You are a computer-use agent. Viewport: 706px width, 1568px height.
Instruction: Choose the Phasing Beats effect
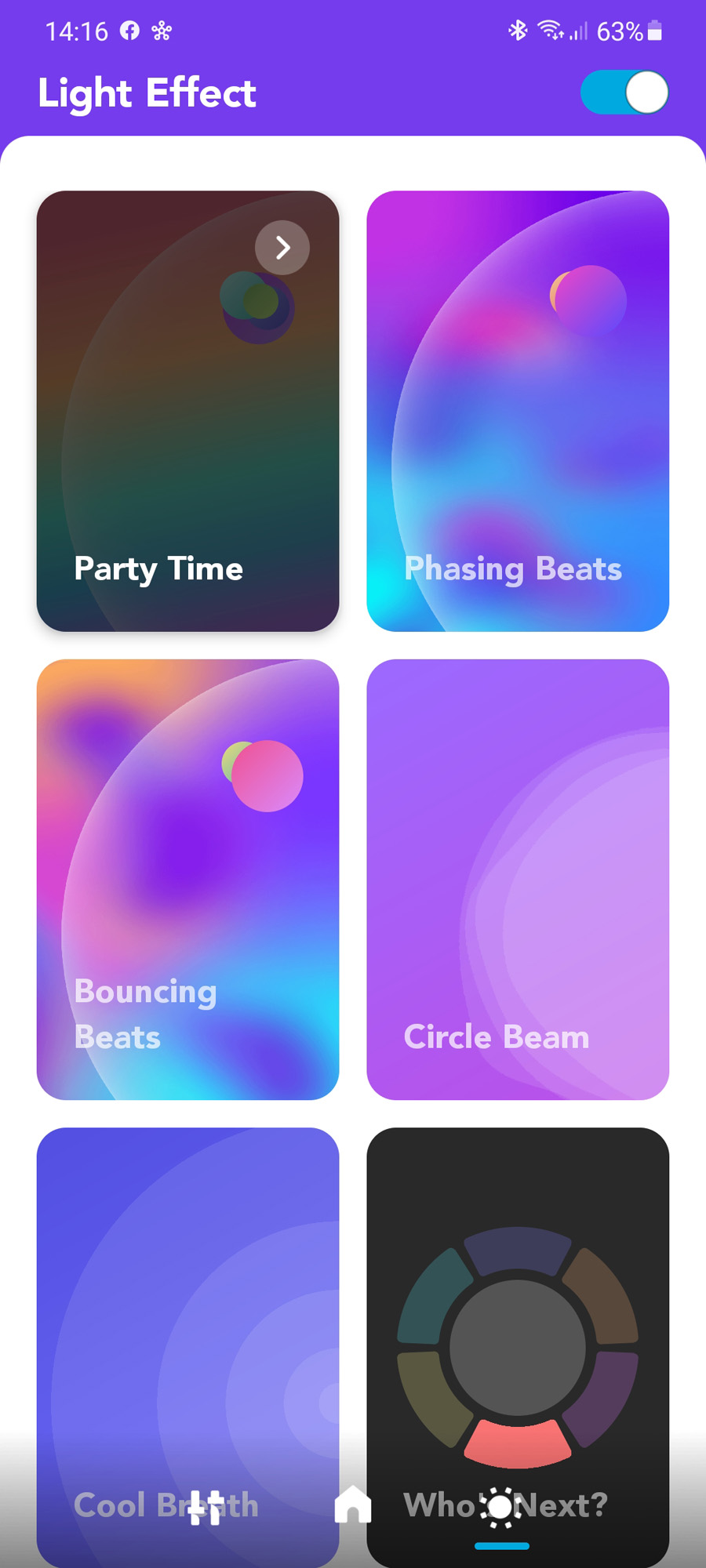point(518,411)
